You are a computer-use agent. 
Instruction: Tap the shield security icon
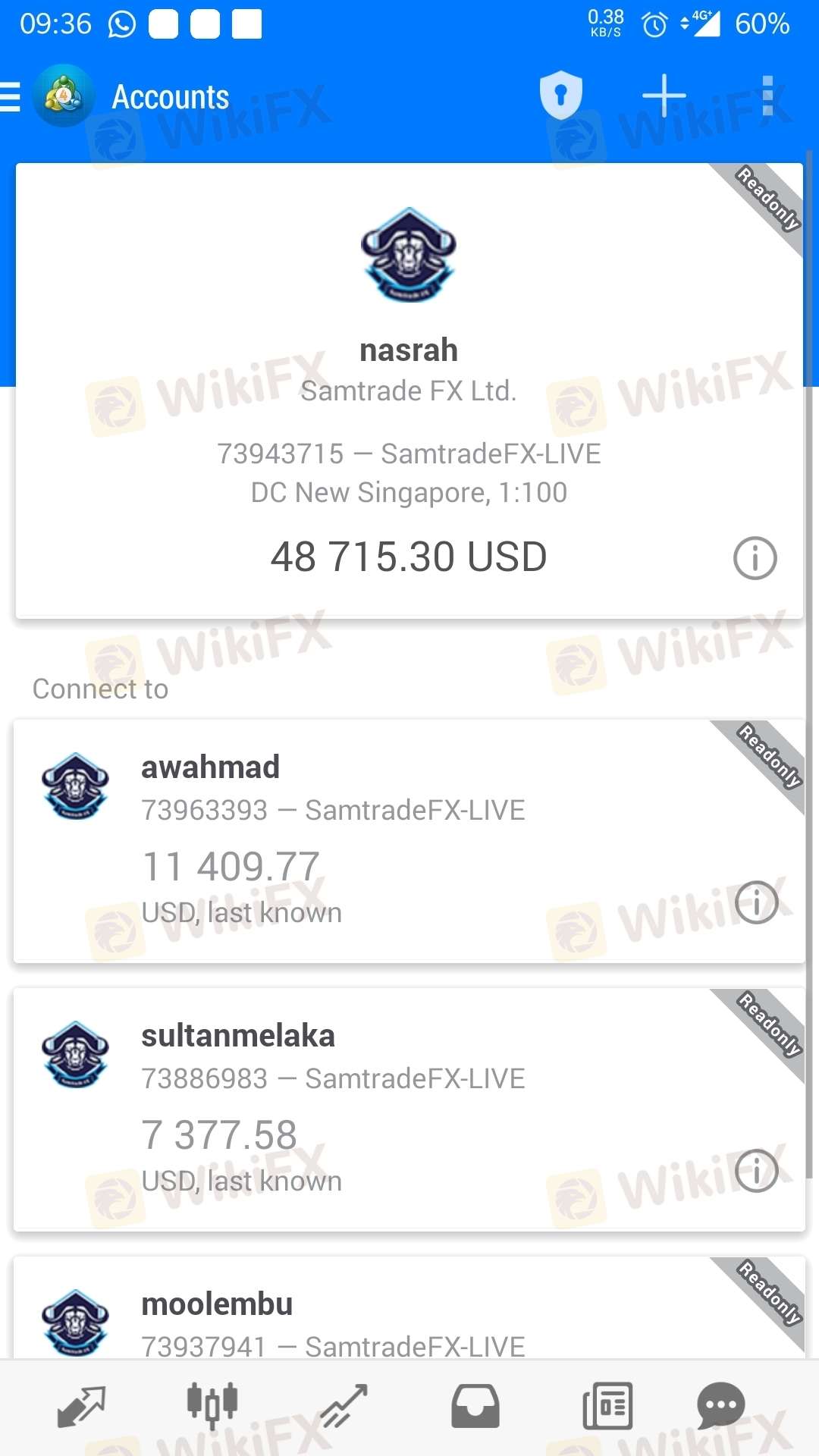(x=560, y=96)
